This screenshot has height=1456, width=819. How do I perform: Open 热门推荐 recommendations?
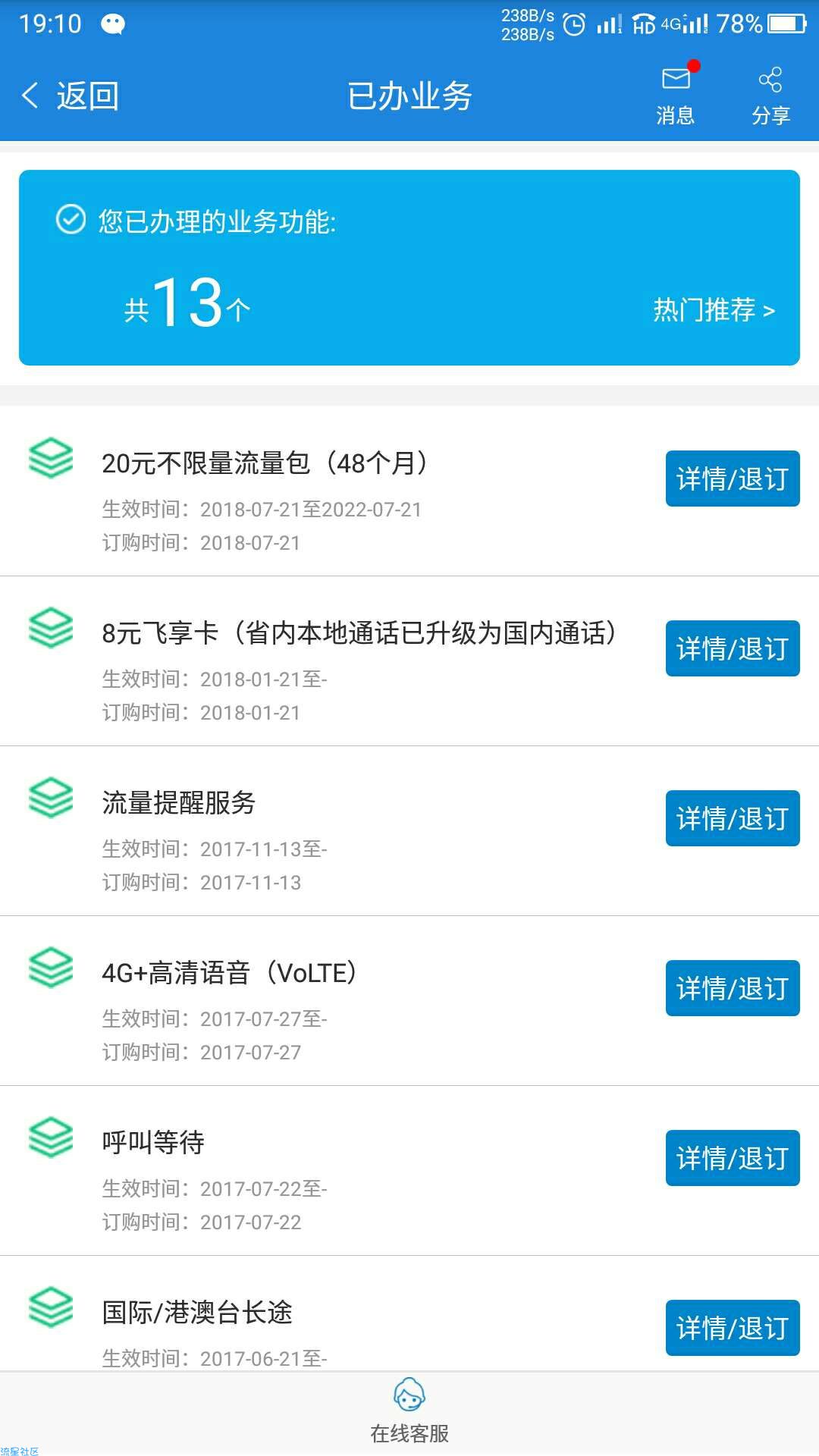[x=714, y=309]
